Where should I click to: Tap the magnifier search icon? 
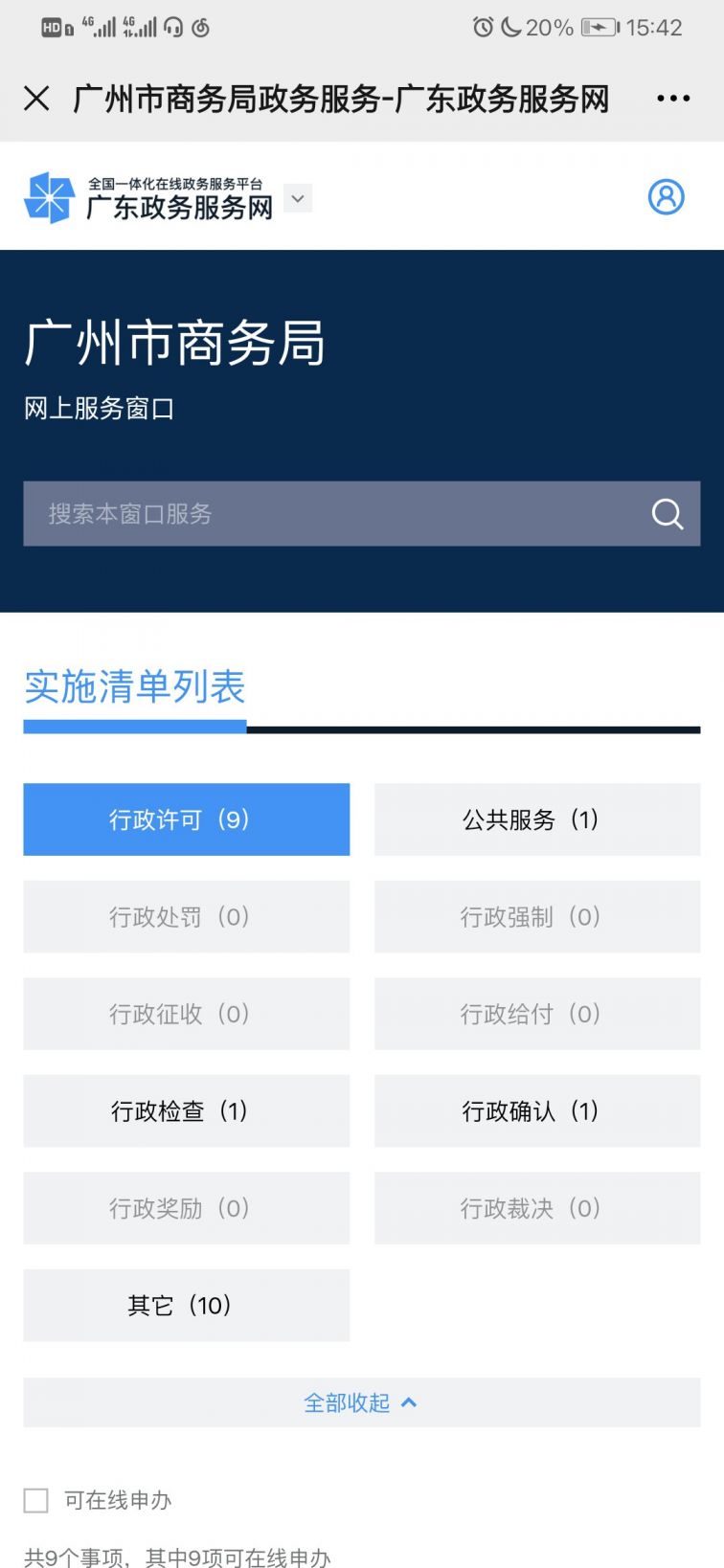(667, 514)
